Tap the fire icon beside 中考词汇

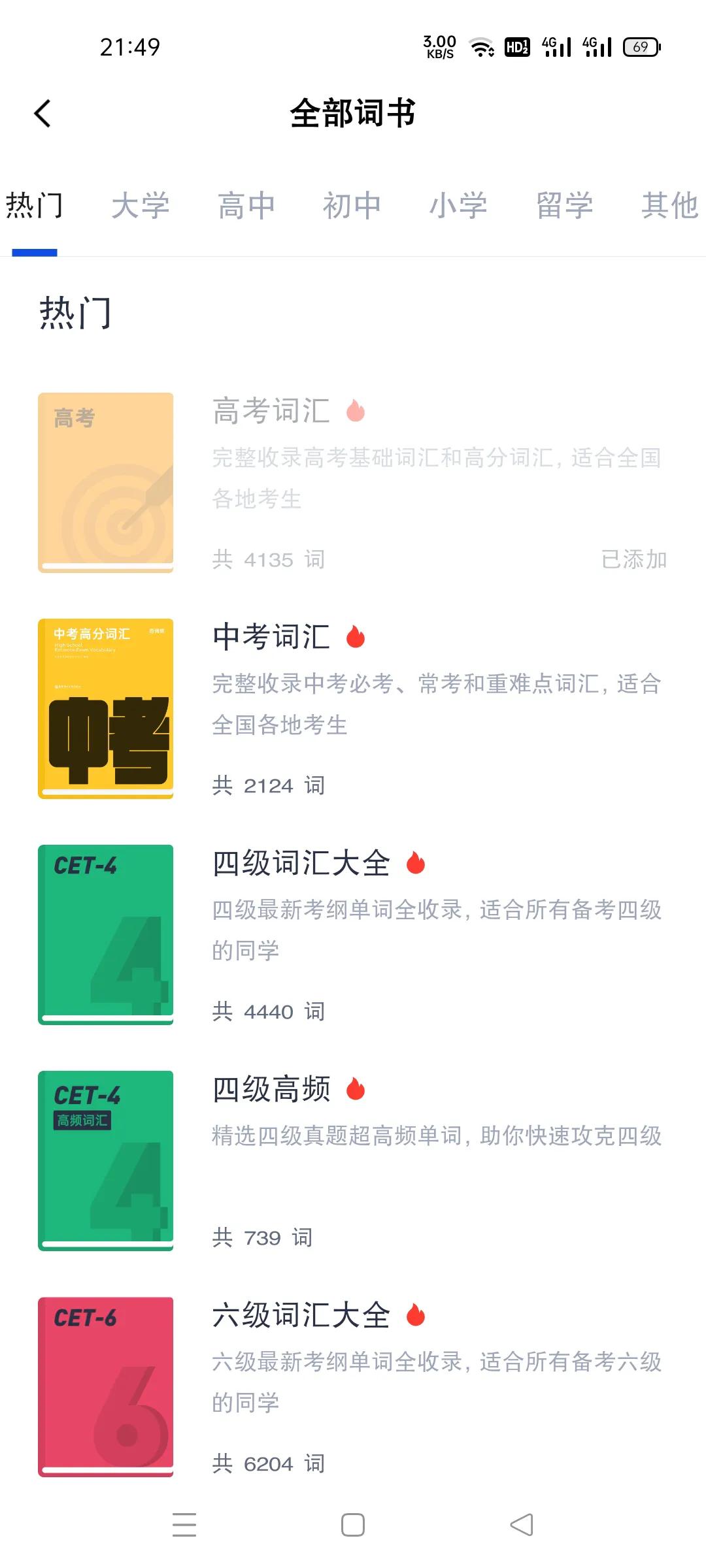(x=354, y=636)
